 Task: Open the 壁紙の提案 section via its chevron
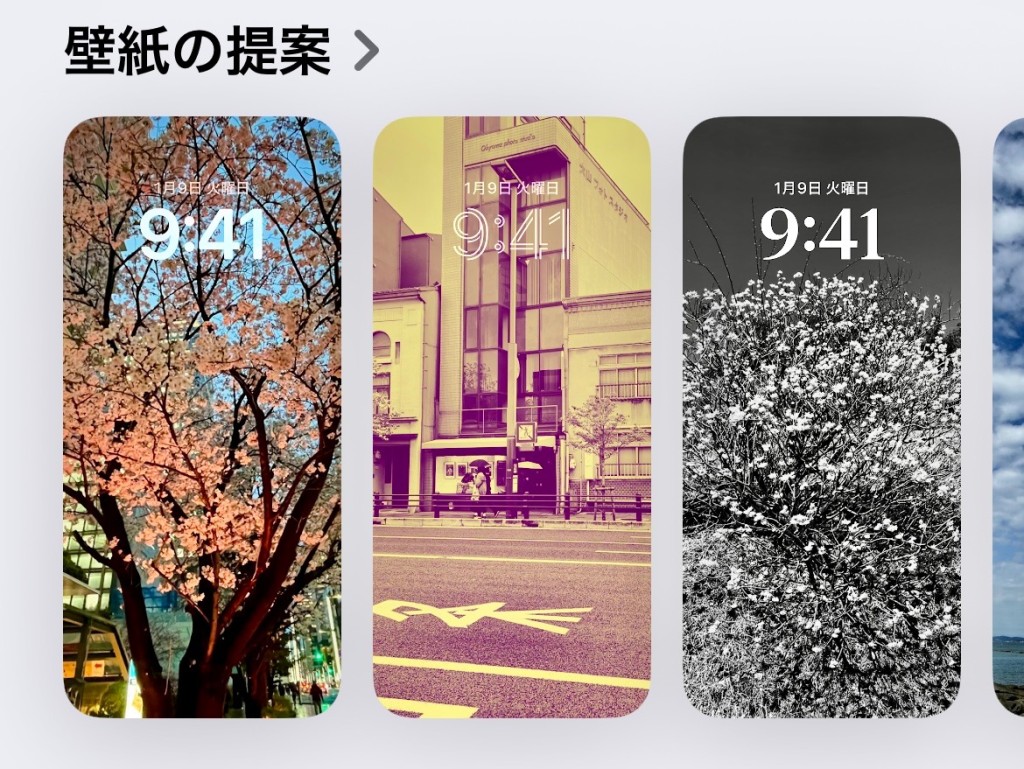[x=366, y=51]
